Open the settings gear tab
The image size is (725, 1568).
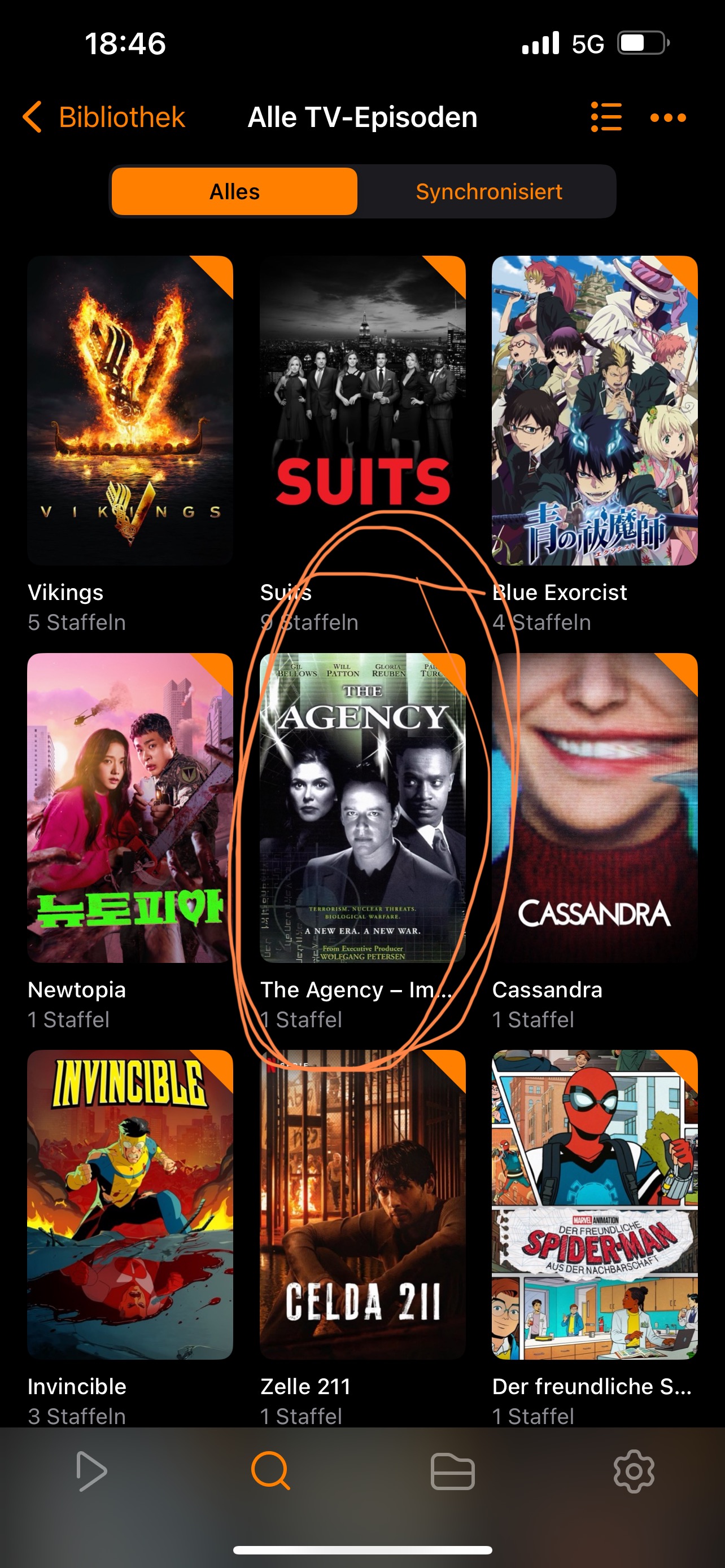[x=634, y=1471]
